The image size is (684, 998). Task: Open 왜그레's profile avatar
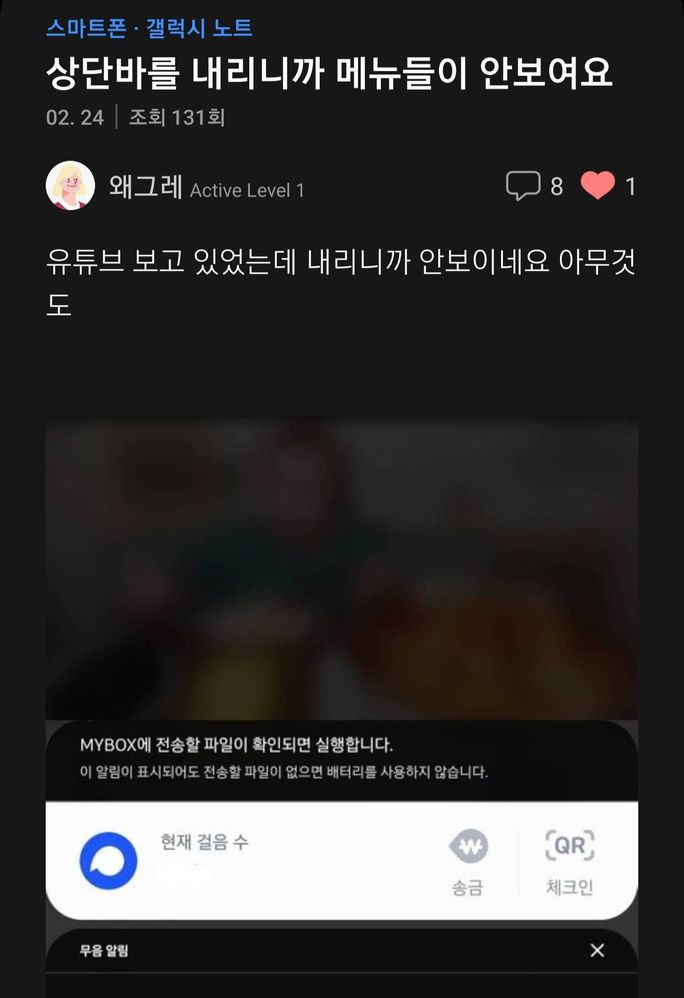point(70,186)
